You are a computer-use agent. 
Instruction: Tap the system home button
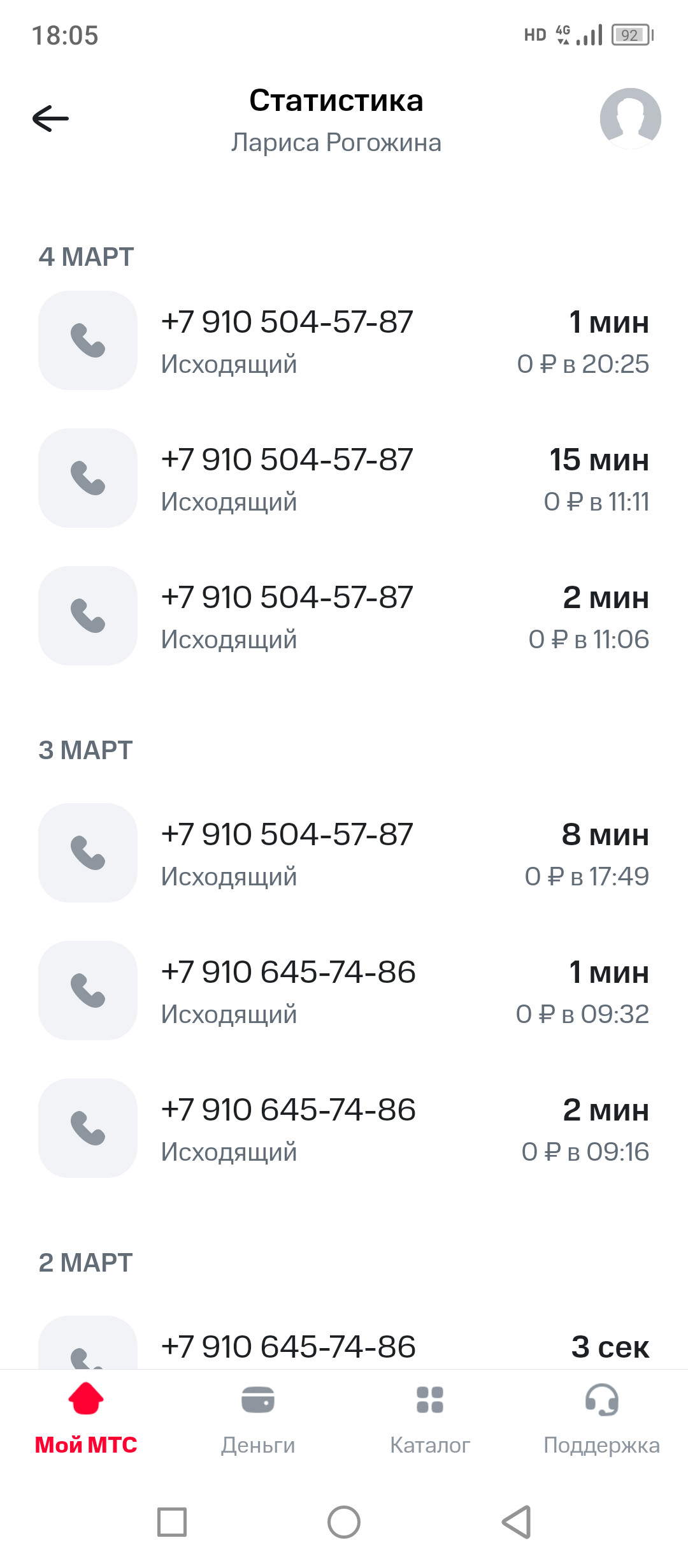coord(344,1522)
